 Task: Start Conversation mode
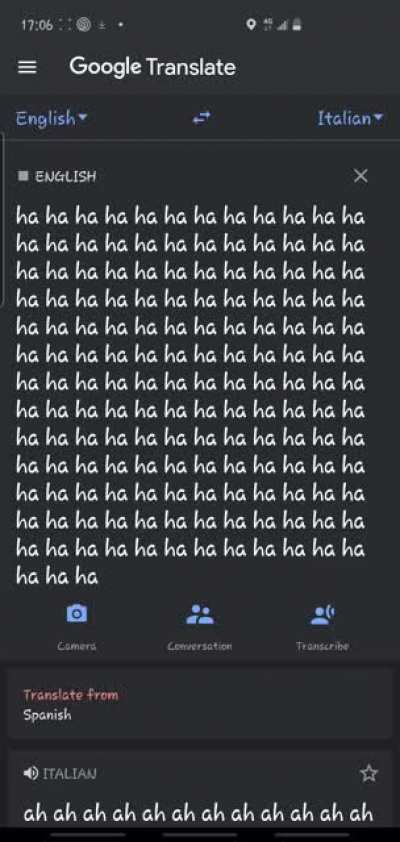[200, 625]
